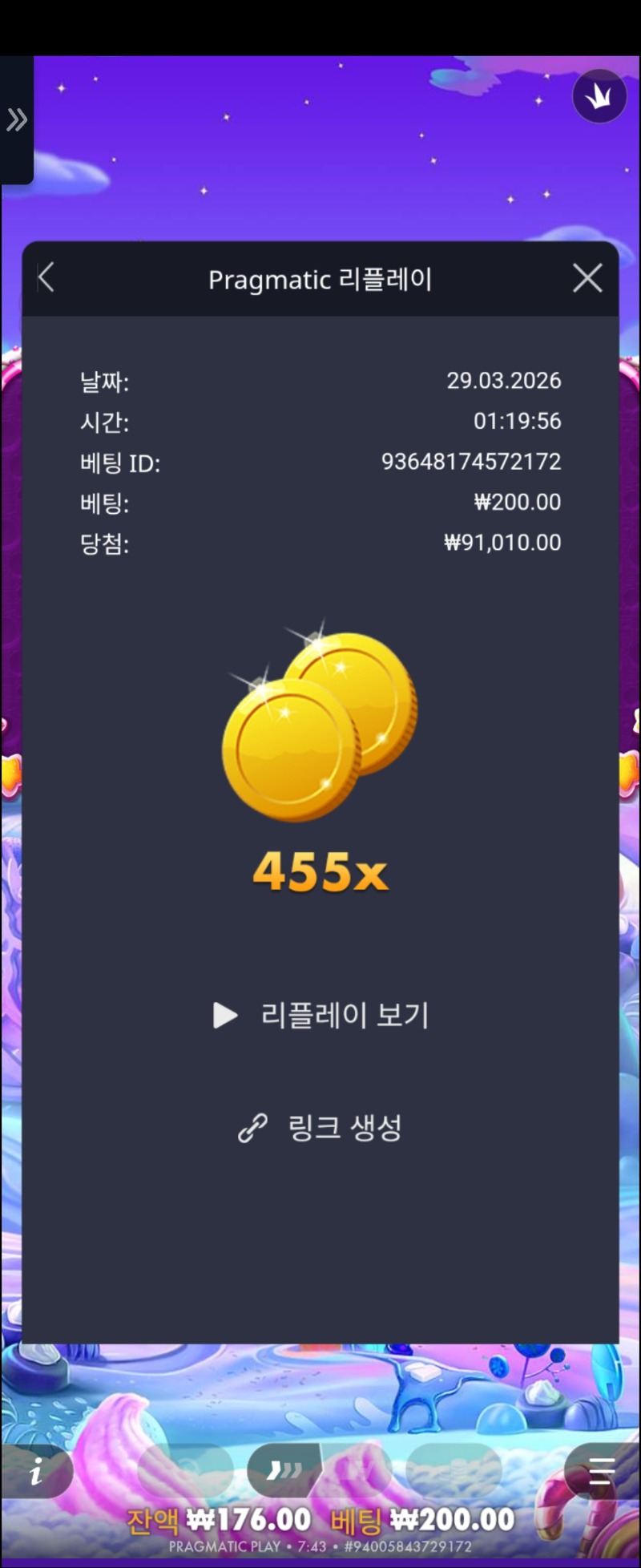Generate a share link with 링크 생성
Screen dimensions: 641x1568
click(x=320, y=1127)
